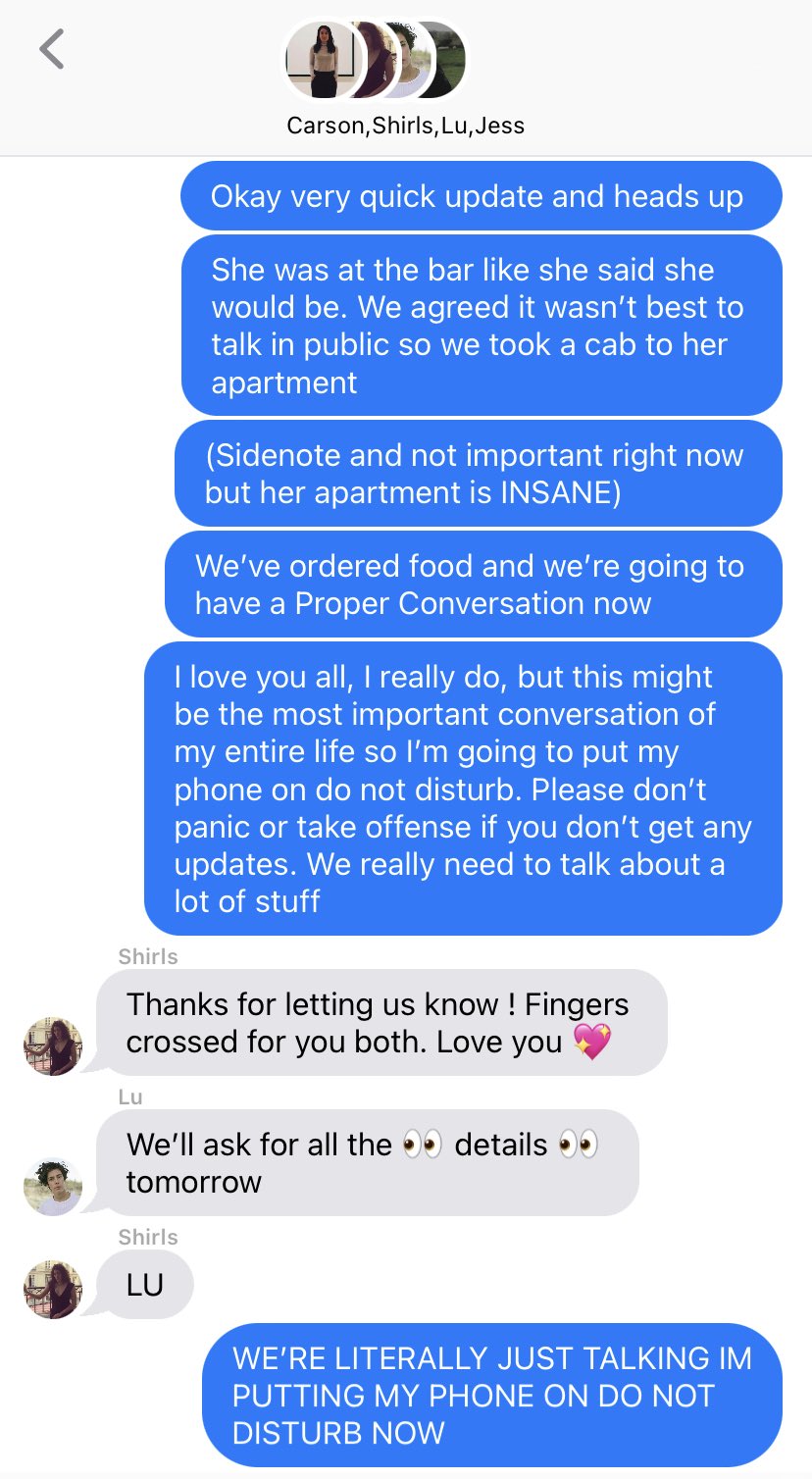
Task: Open Shirls's avatar beside the "Thanks for letting" message
Action: click(x=53, y=1045)
